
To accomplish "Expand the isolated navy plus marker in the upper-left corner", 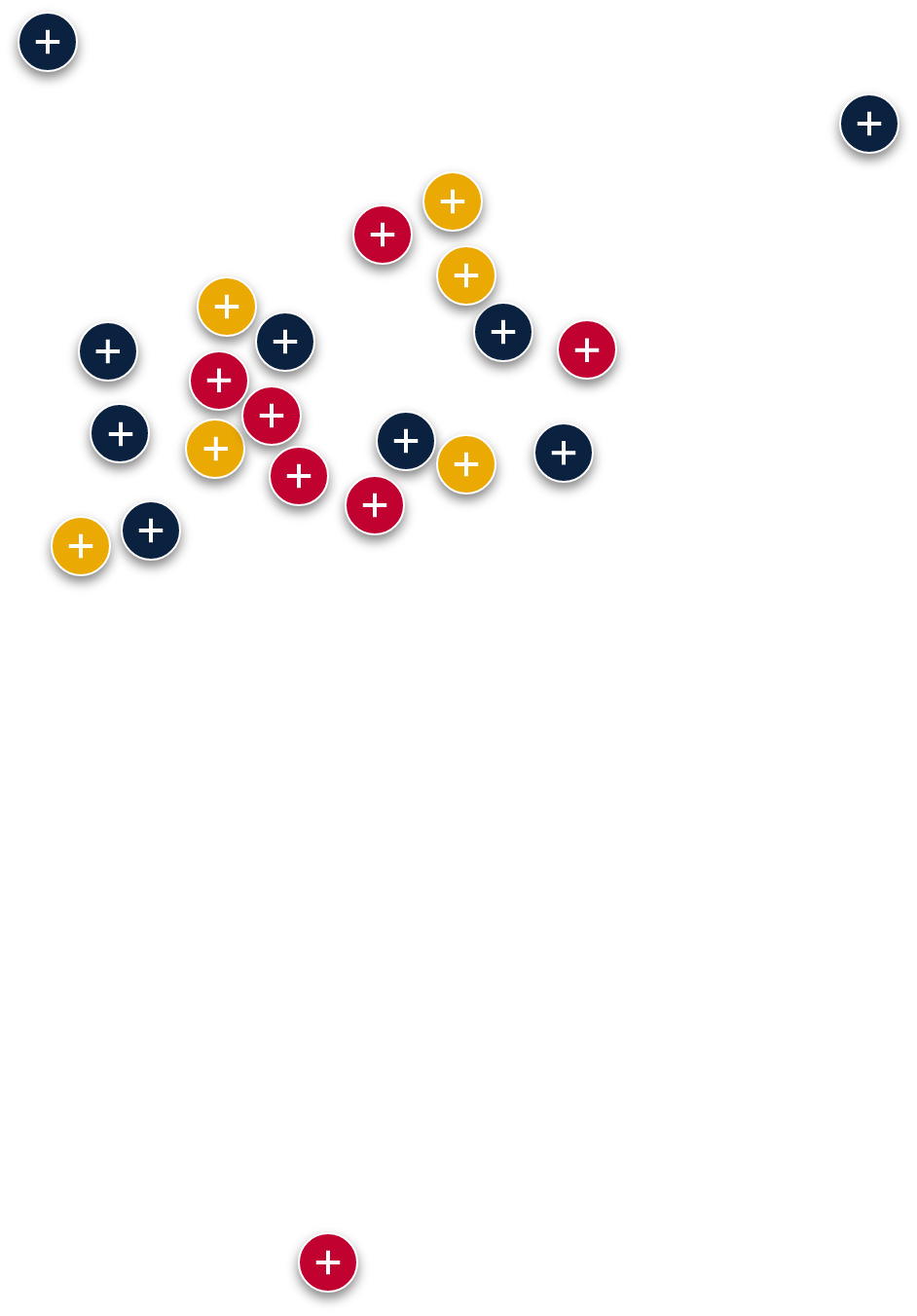I will 48,42.
